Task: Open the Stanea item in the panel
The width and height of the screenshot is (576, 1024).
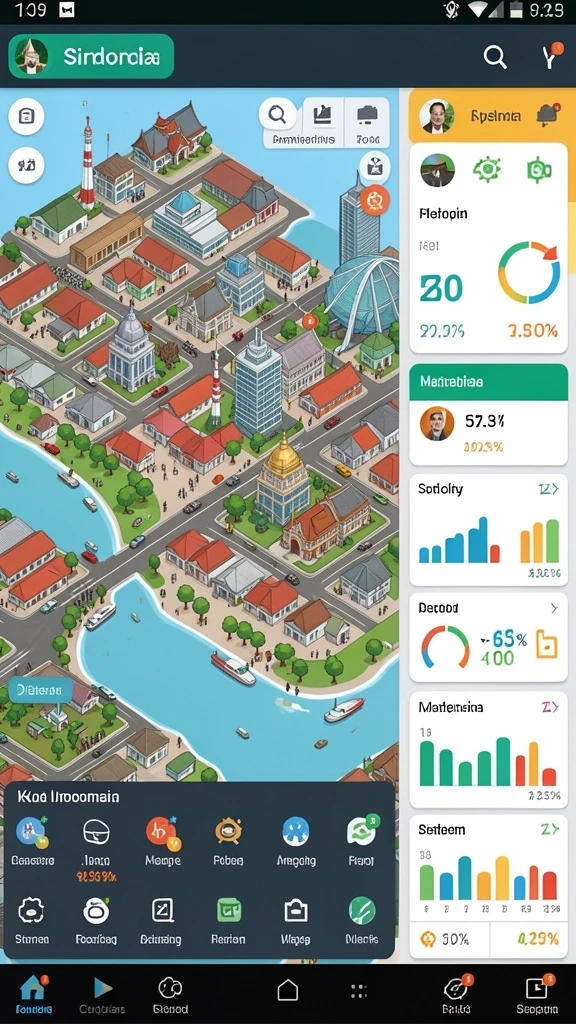Action: (31, 920)
